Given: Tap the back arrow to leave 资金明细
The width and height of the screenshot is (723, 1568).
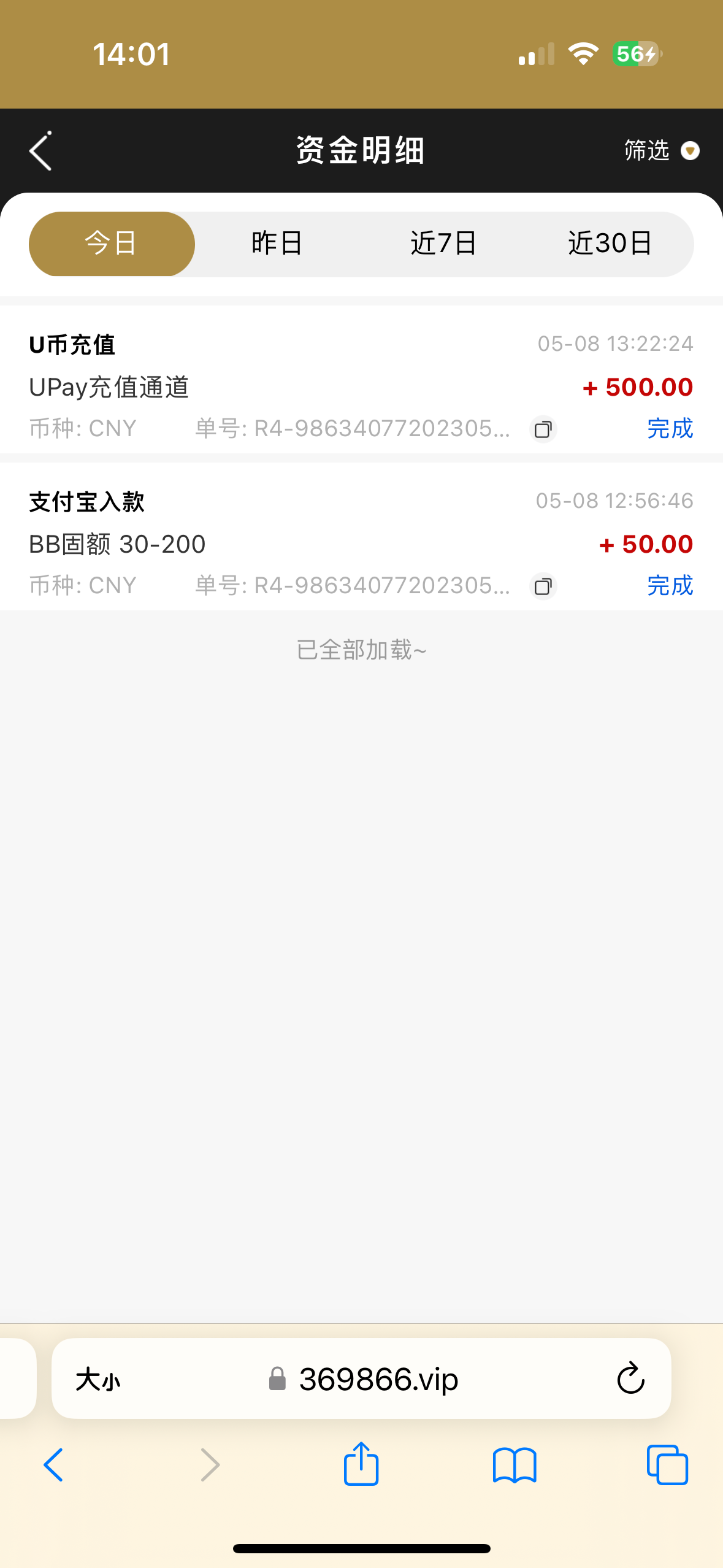Looking at the screenshot, I should coord(39,151).
